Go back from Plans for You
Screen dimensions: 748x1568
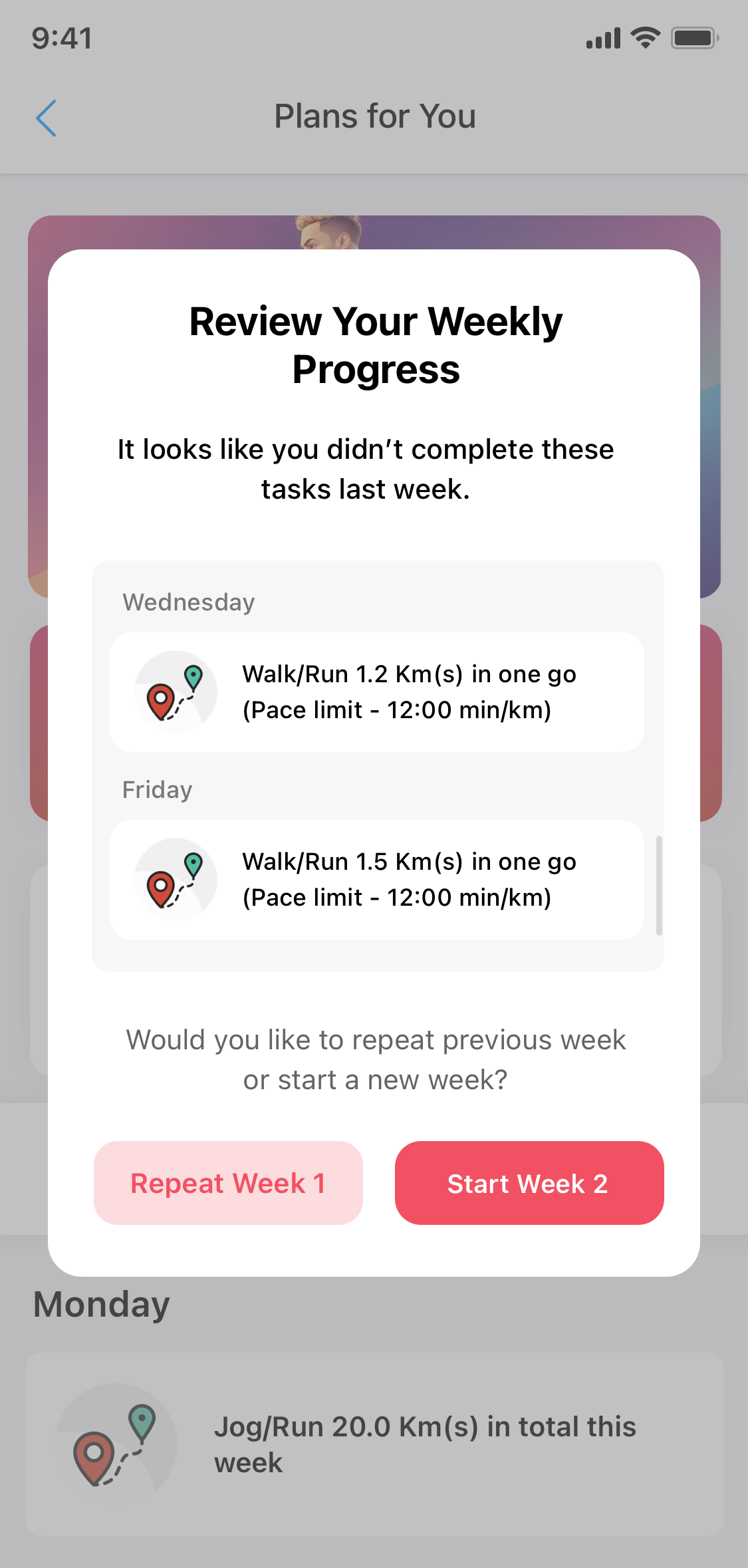(46, 118)
